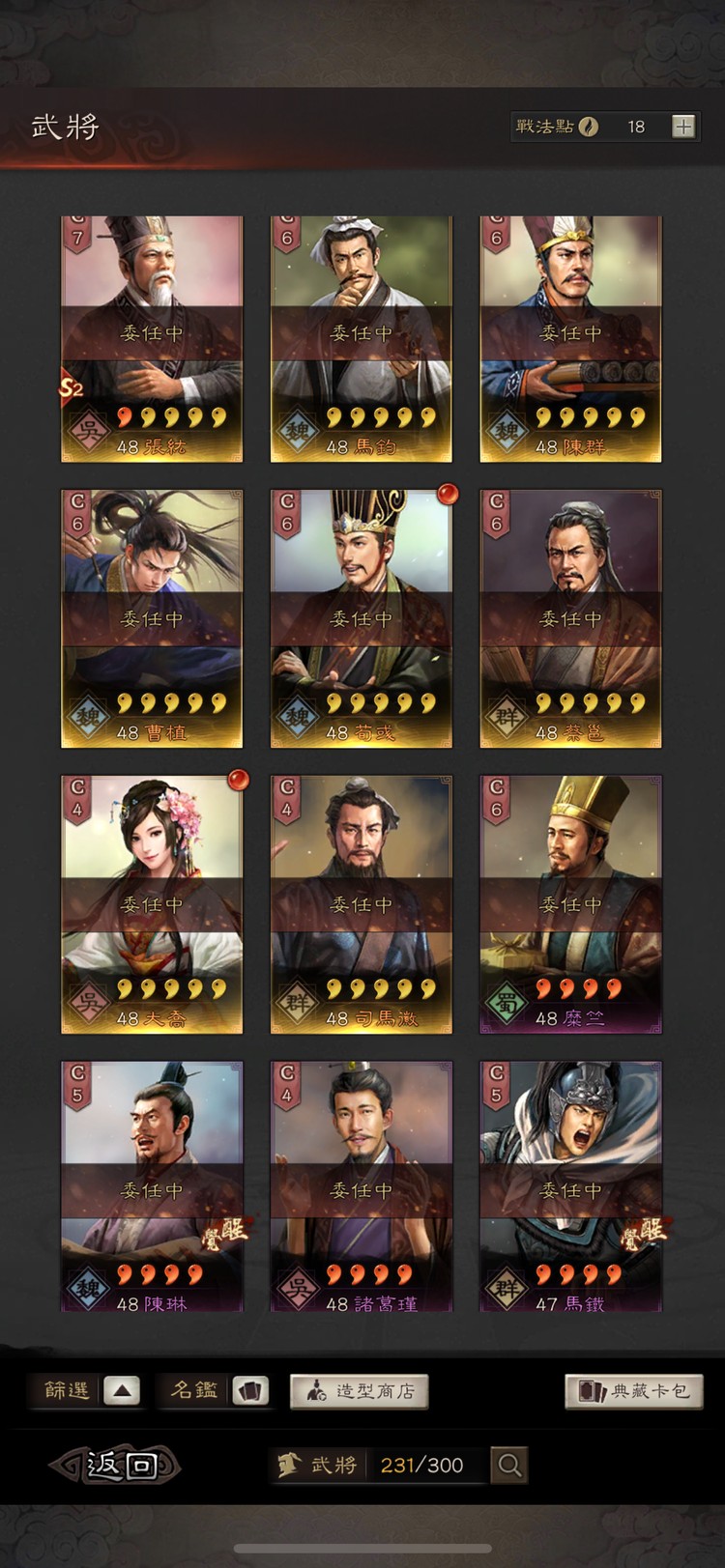Select the 司馬徽 general card

tap(361, 904)
